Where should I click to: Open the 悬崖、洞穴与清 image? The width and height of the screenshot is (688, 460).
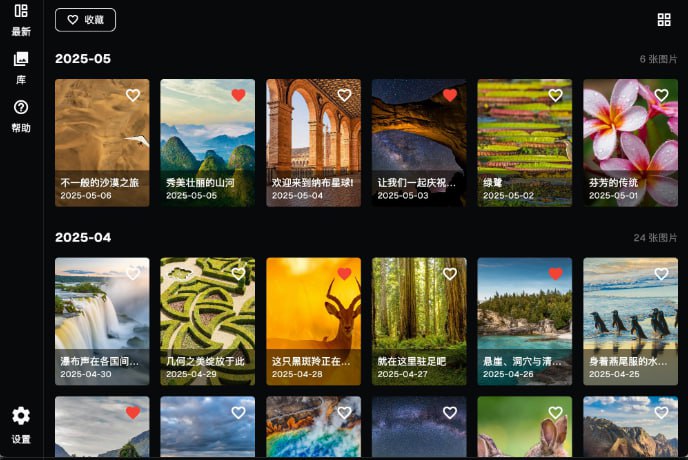pos(524,320)
